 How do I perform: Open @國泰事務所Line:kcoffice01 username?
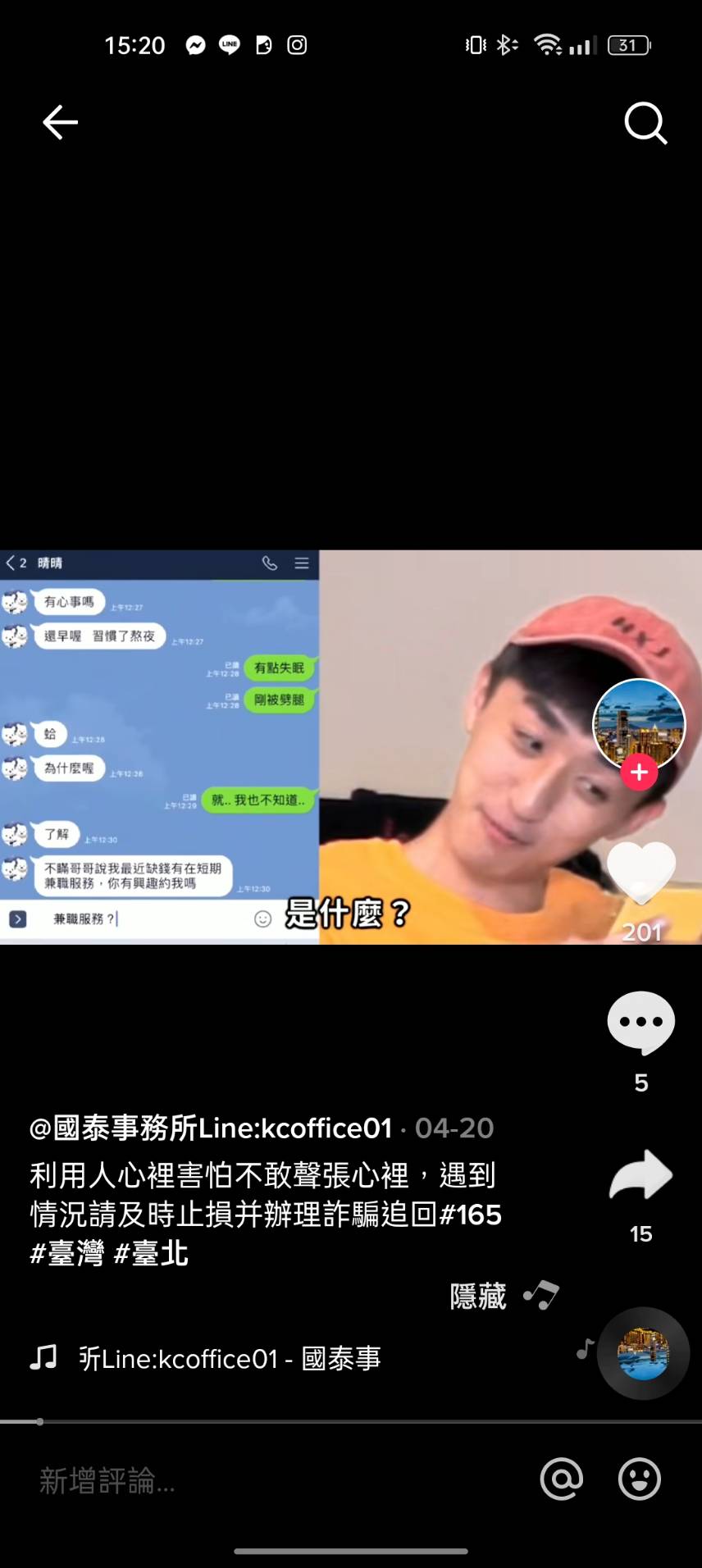[211, 1128]
